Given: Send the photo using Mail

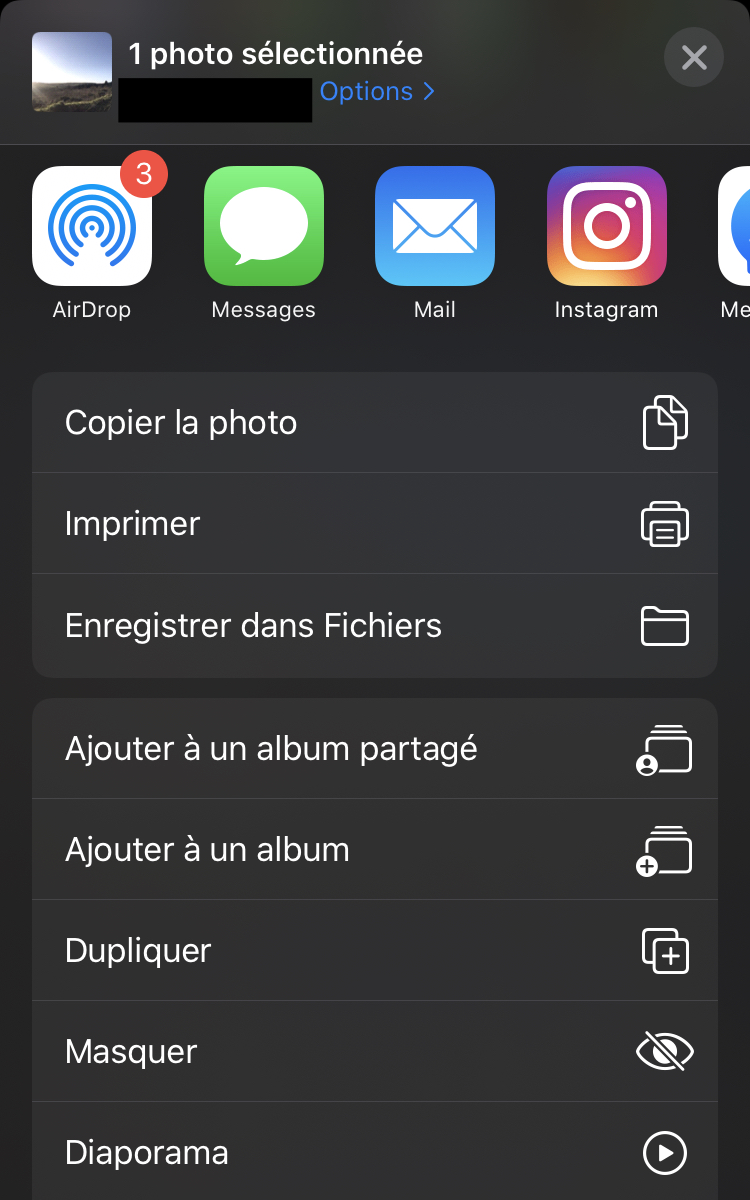Looking at the screenshot, I should (435, 226).
